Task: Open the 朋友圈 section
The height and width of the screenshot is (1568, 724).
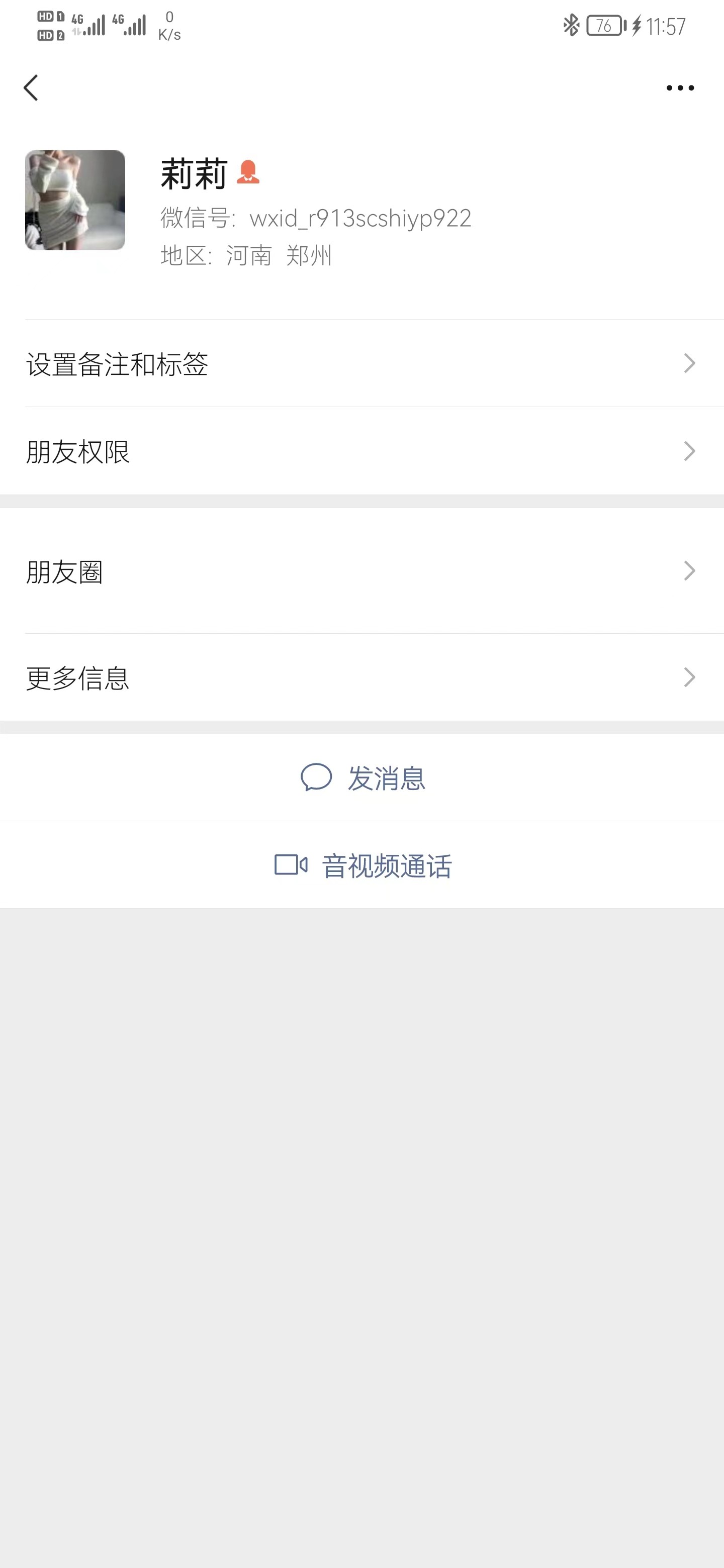Action: tap(361, 571)
